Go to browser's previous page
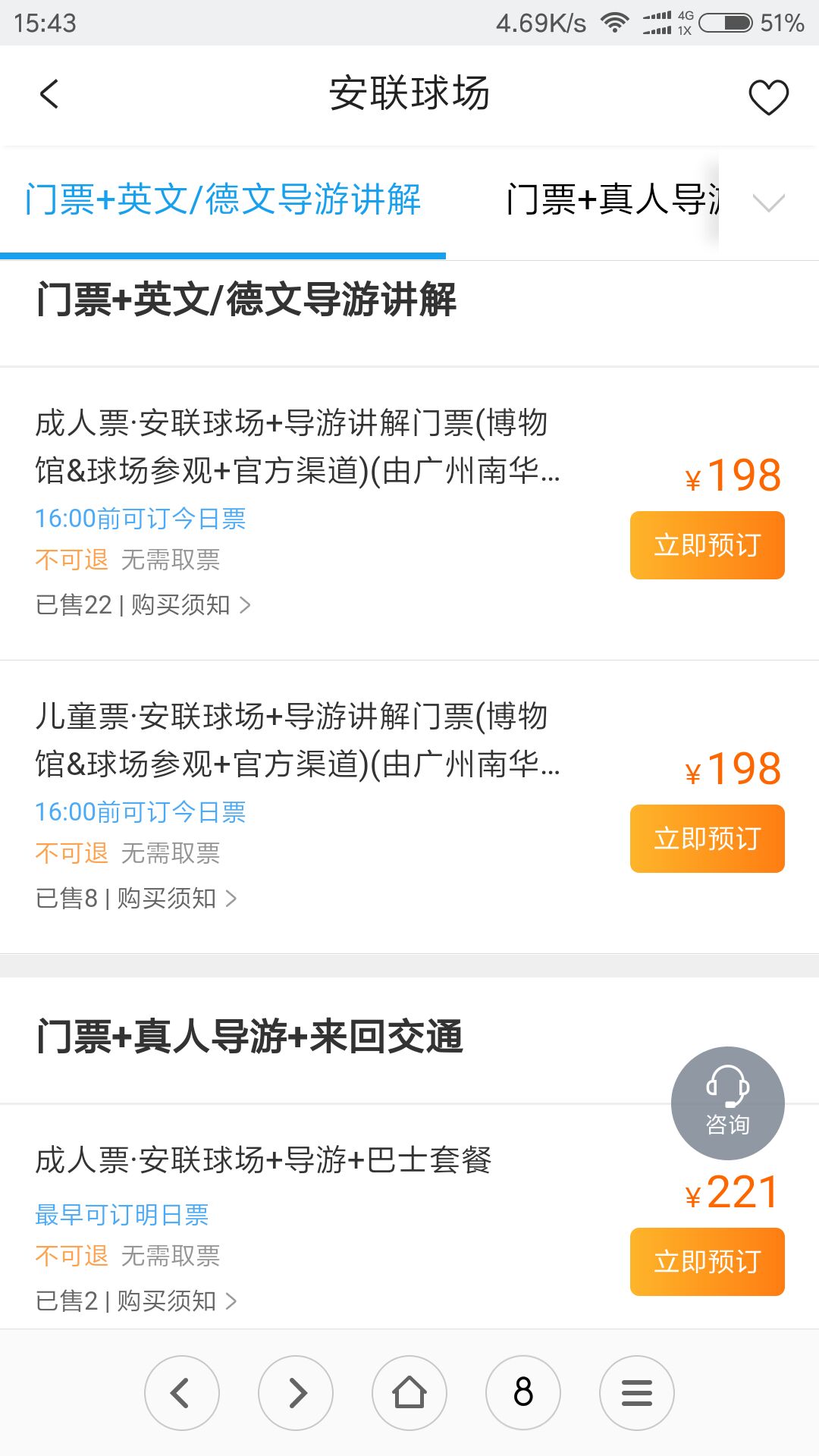The width and height of the screenshot is (819, 1456). click(182, 1393)
